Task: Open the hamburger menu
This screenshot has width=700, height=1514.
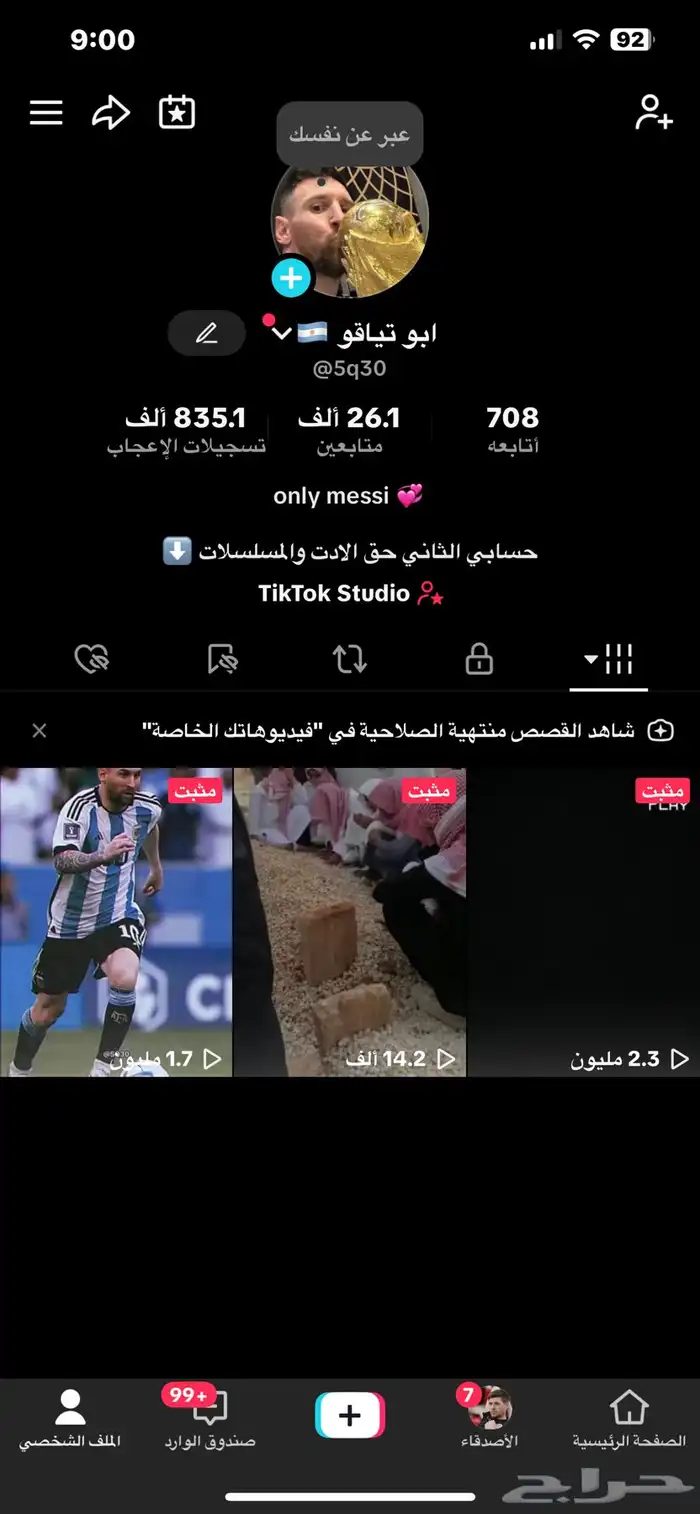Action: coord(46,112)
